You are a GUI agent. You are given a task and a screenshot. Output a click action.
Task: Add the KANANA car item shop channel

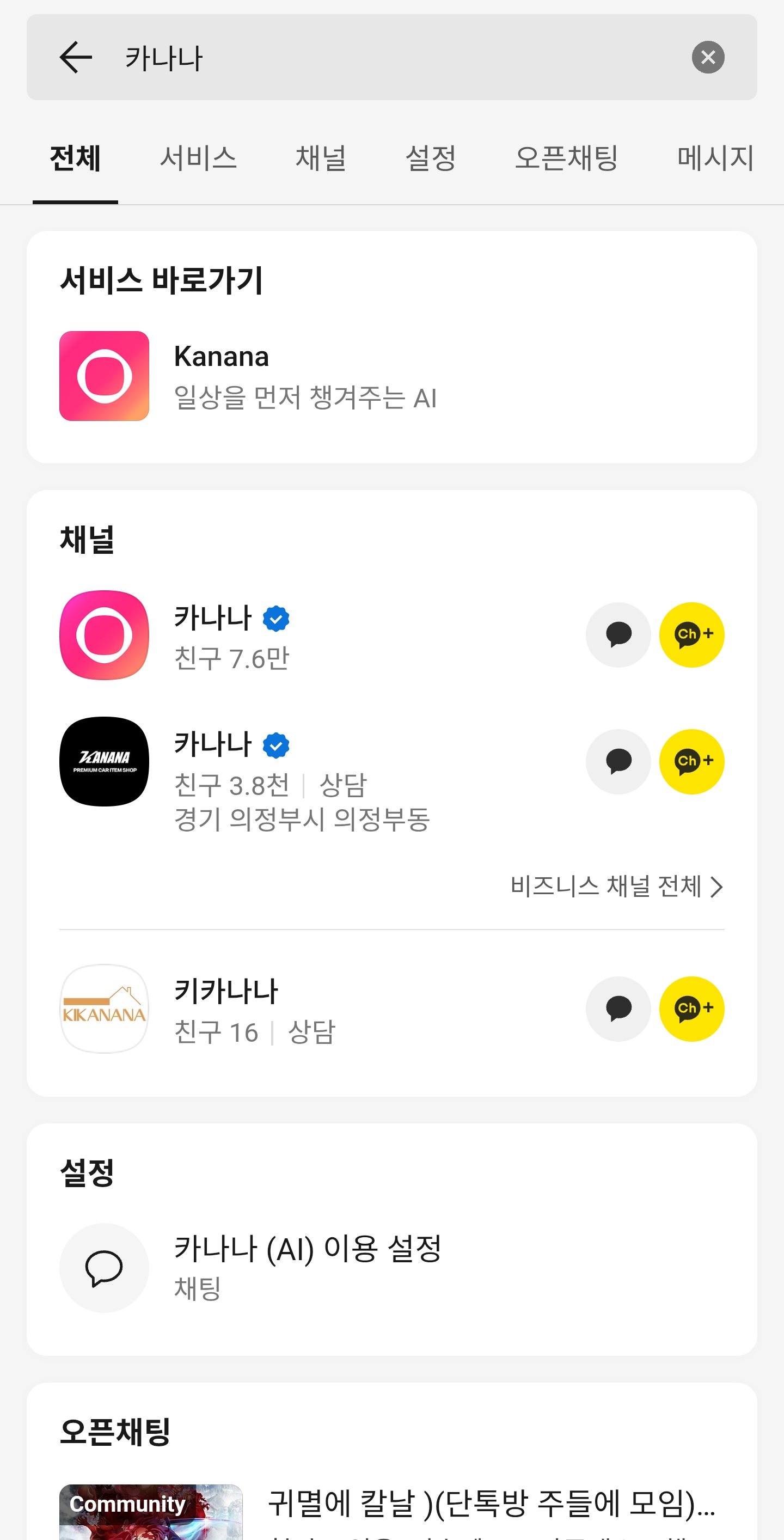coord(692,761)
